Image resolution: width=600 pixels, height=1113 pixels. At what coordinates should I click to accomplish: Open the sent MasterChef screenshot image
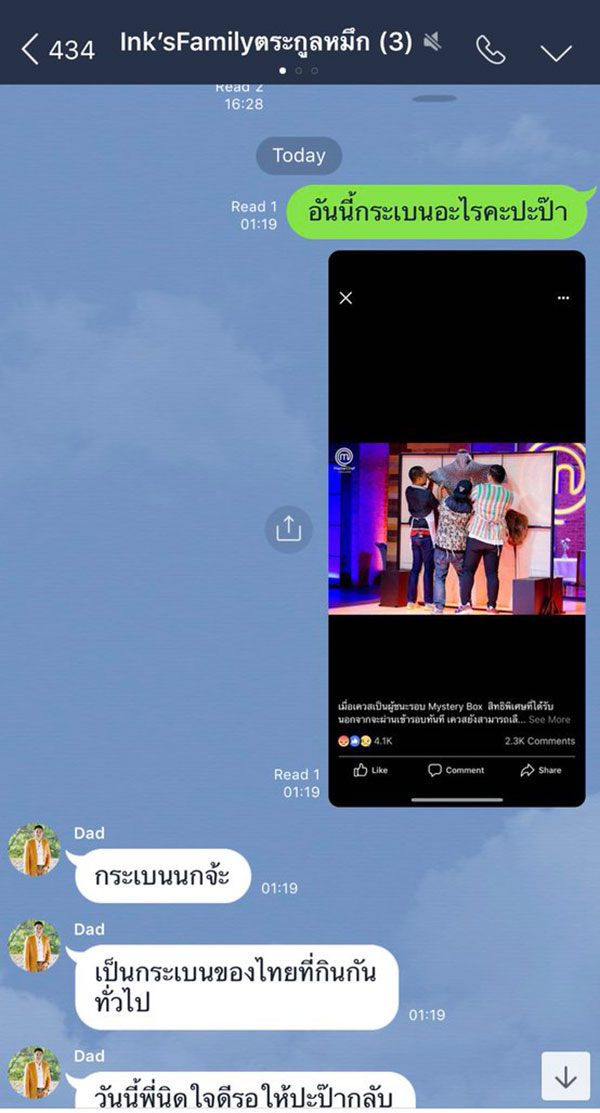coord(457,528)
